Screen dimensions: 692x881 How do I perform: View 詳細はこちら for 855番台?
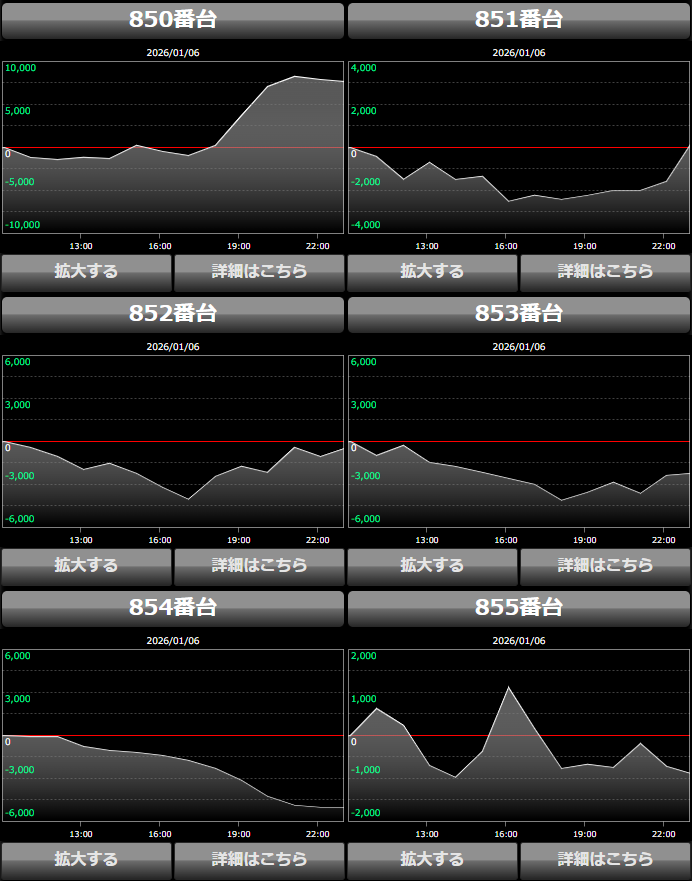tap(605, 860)
